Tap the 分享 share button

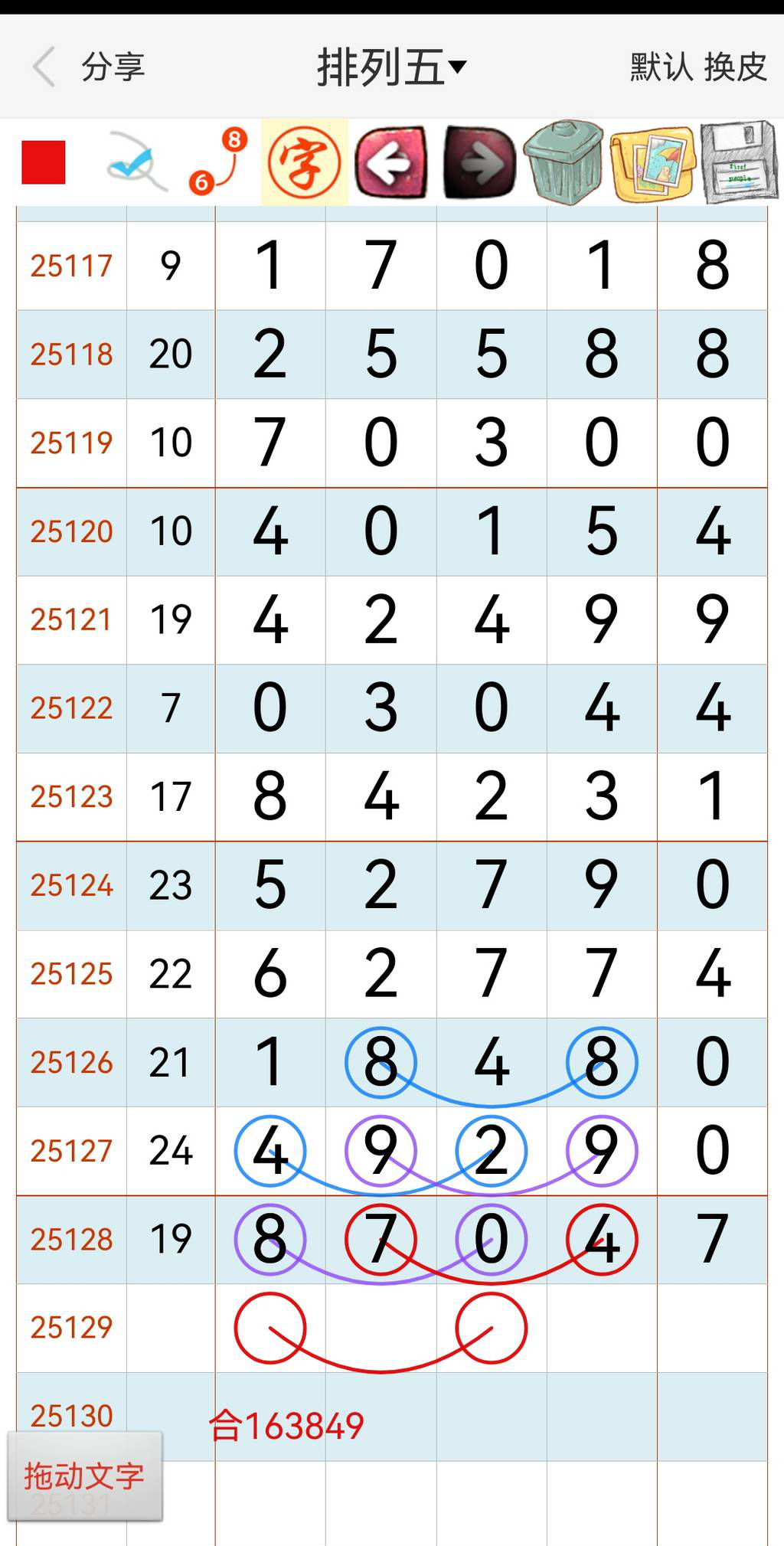[113, 67]
